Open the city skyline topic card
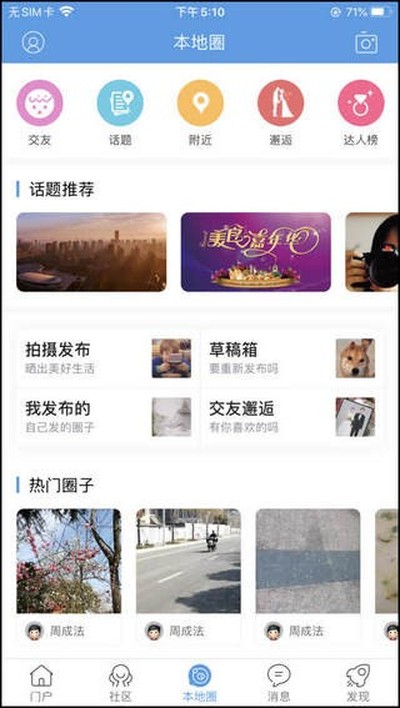The image size is (400, 708). coord(91,252)
